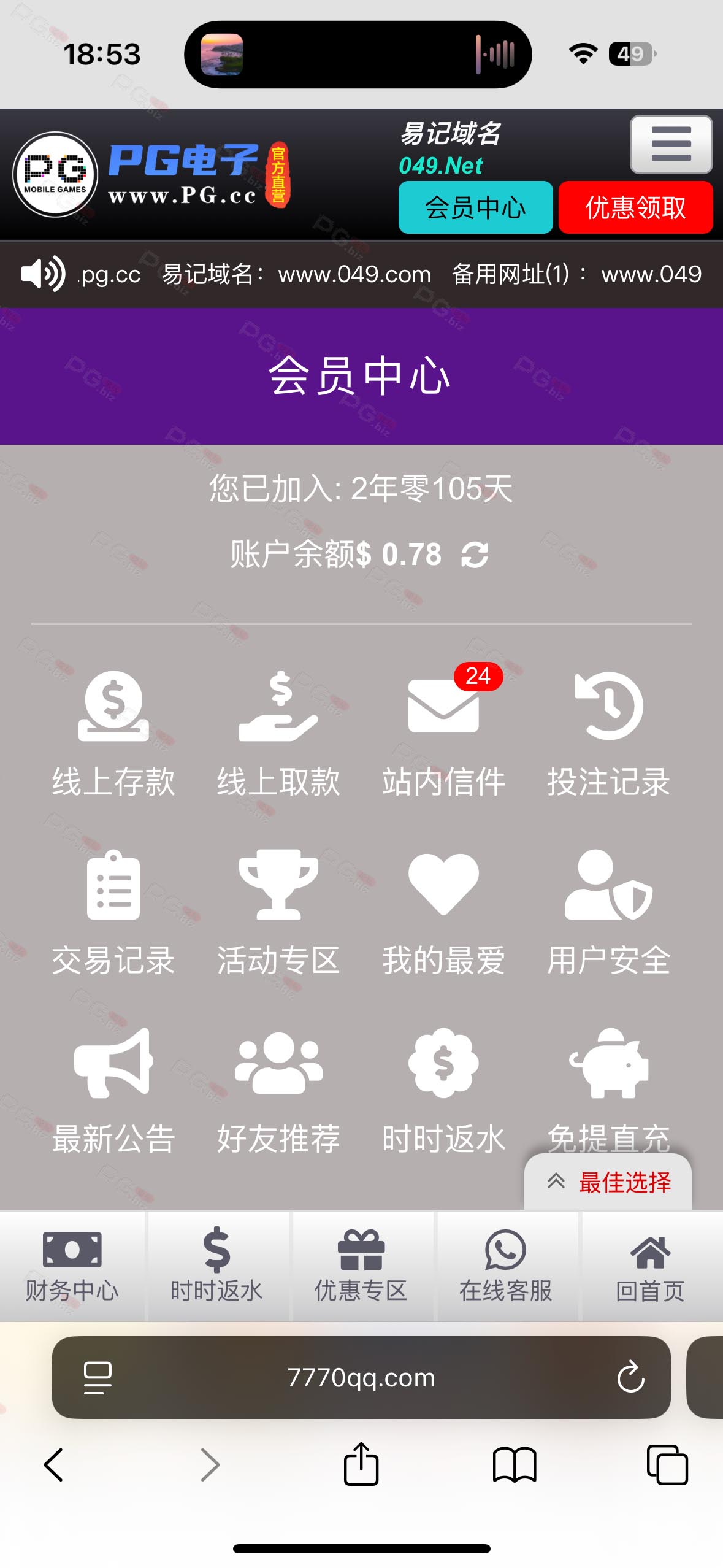Image resolution: width=723 pixels, height=1568 pixels.
Task: Open 线上取款 online withdrawal
Action: click(x=278, y=734)
